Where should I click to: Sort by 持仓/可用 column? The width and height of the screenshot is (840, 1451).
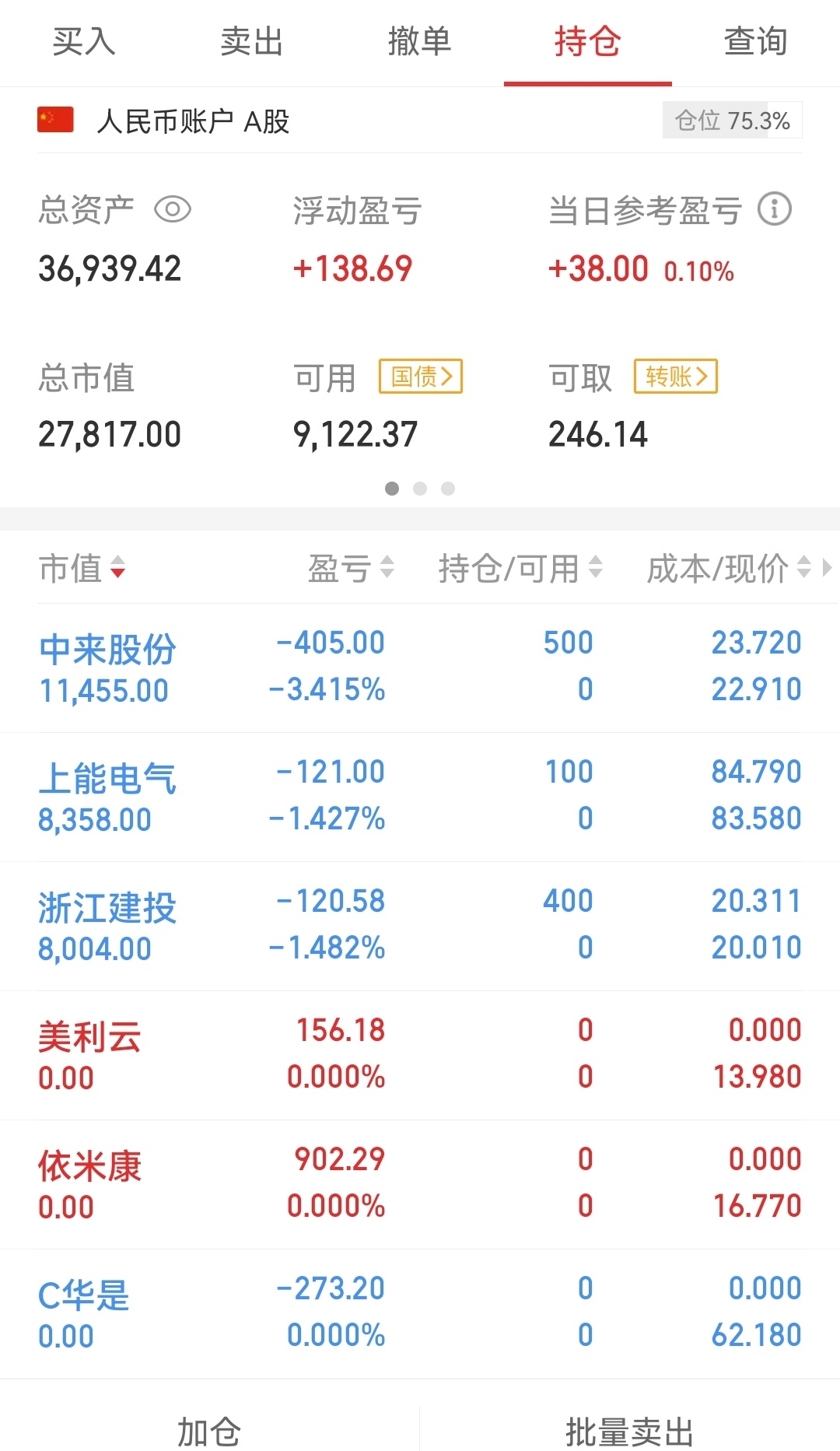click(520, 569)
